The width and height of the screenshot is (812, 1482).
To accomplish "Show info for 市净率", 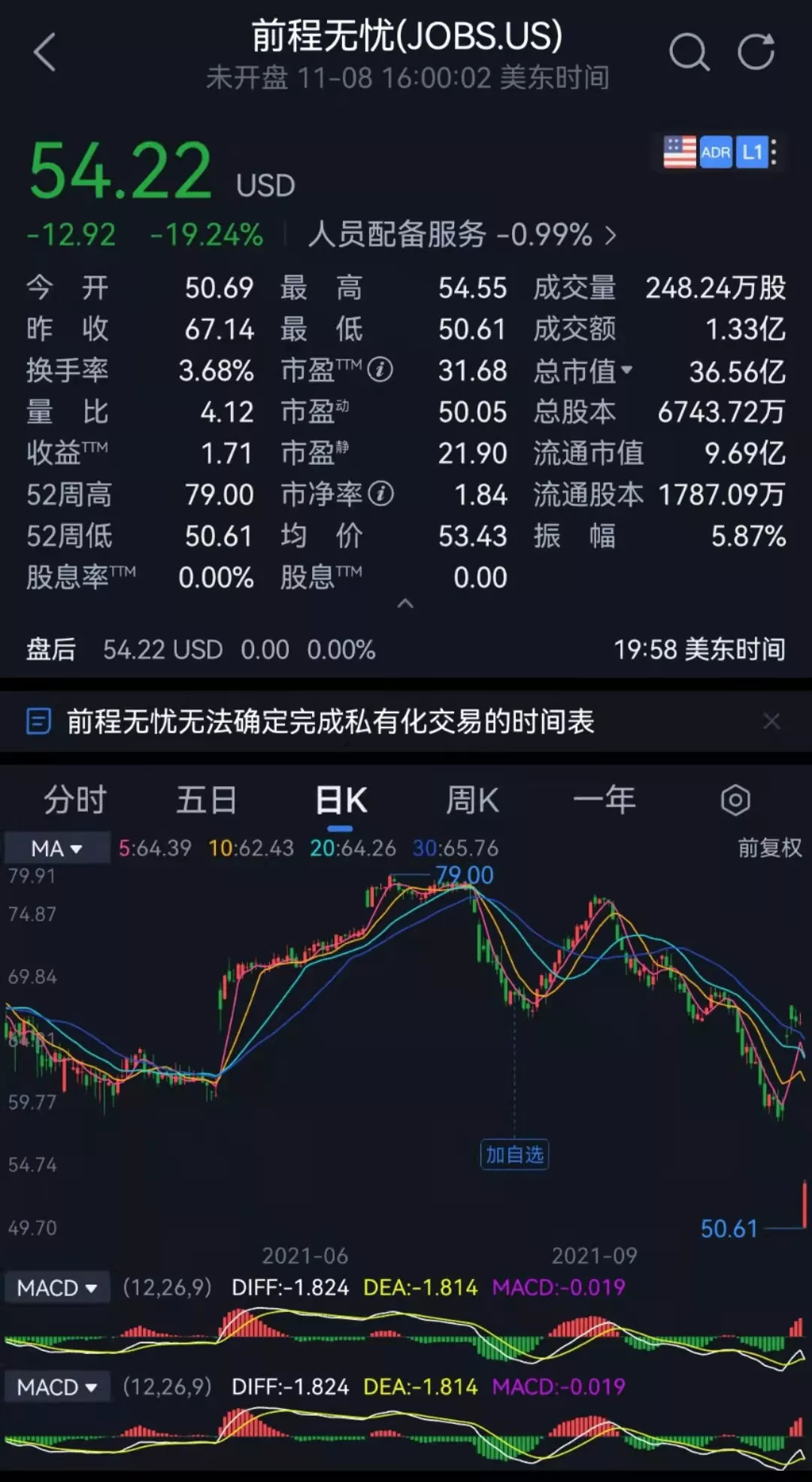I will click(380, 494).
